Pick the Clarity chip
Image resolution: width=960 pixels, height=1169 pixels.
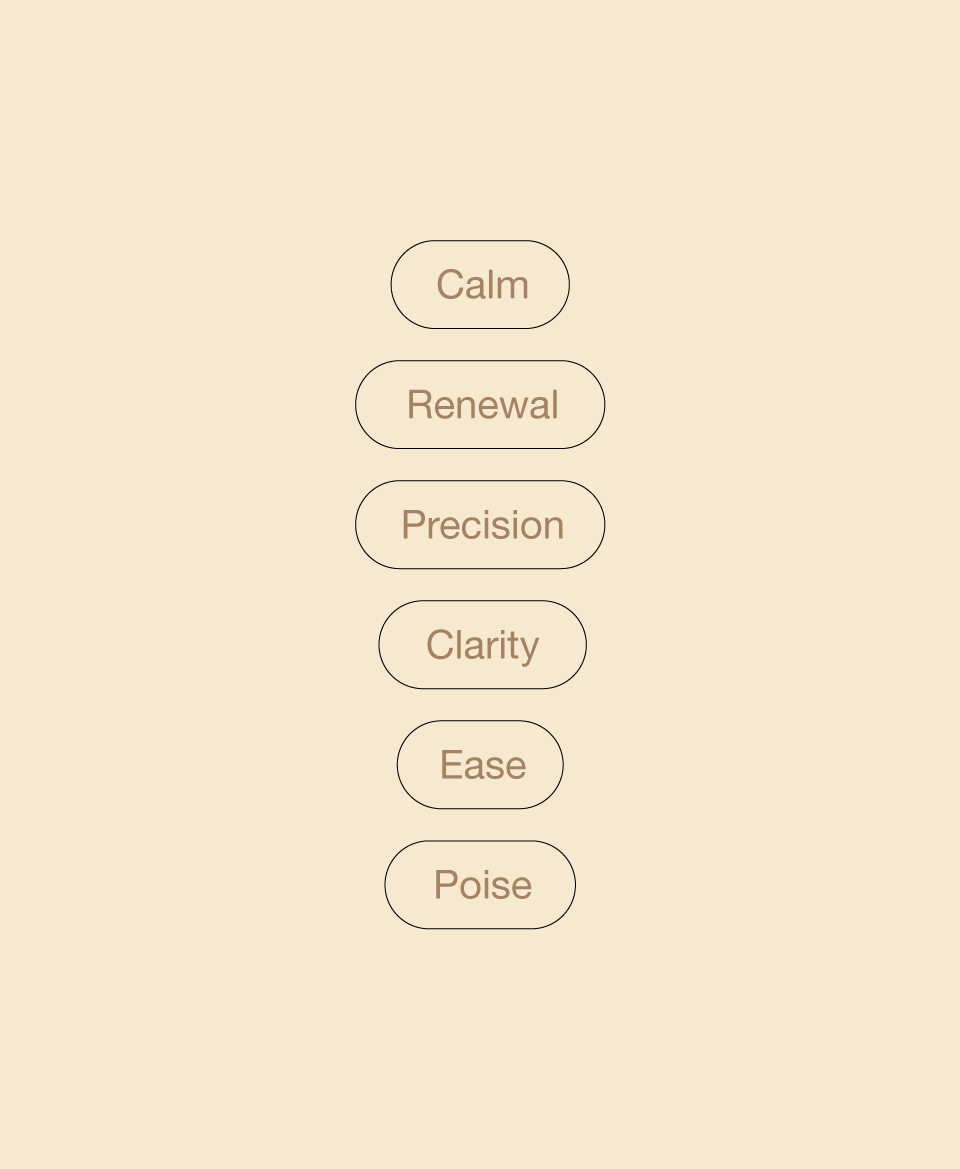(x=482, y=645)
